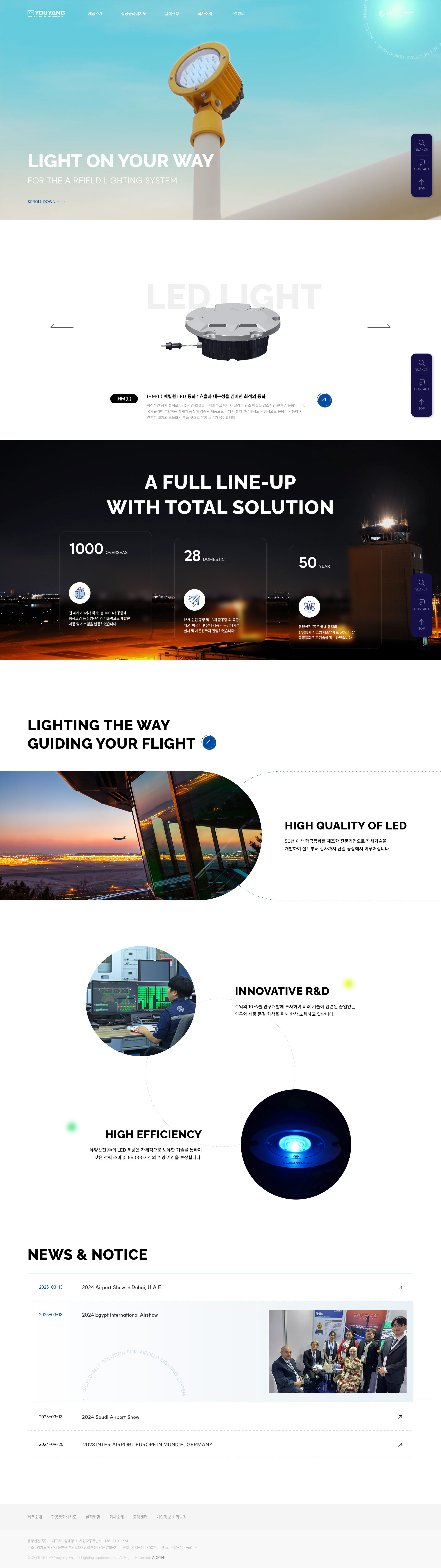Open 제품소개 in the header menu

[x=95, y=13]
